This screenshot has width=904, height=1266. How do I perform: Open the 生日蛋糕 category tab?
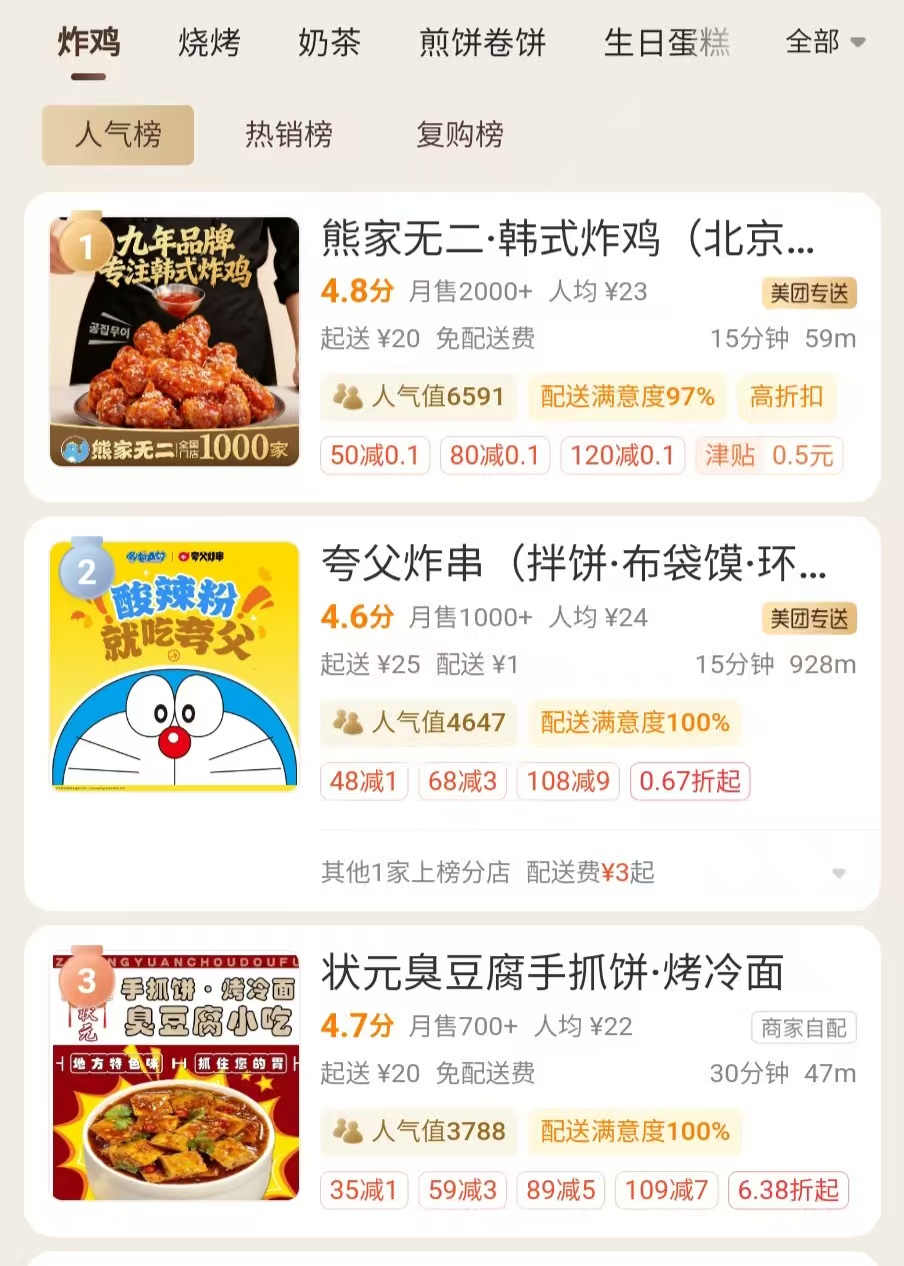666,43
